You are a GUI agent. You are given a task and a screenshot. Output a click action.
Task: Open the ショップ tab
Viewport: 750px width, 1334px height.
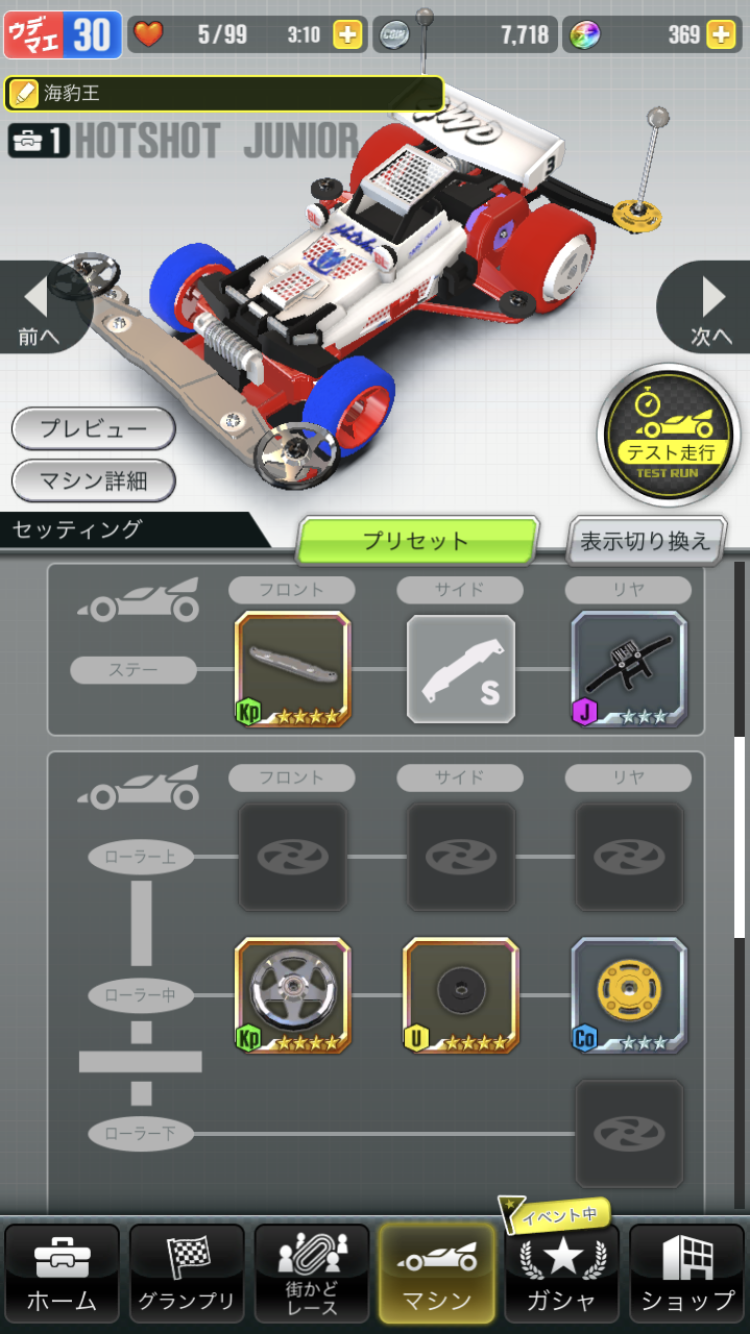tap(687, 1274)
